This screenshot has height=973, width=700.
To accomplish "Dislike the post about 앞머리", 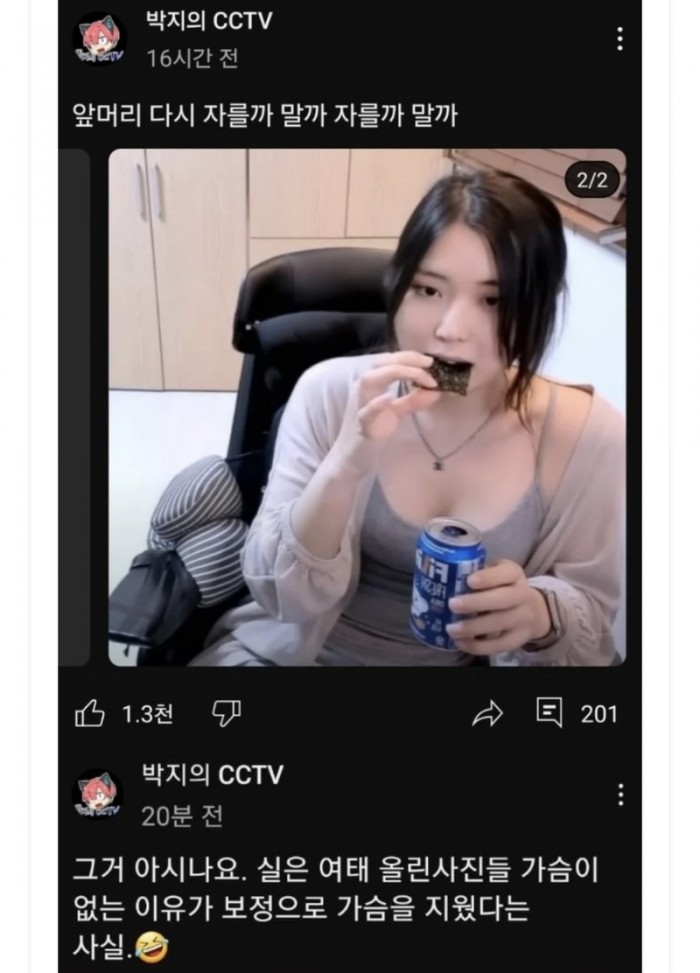I will (x=226, y=713).
